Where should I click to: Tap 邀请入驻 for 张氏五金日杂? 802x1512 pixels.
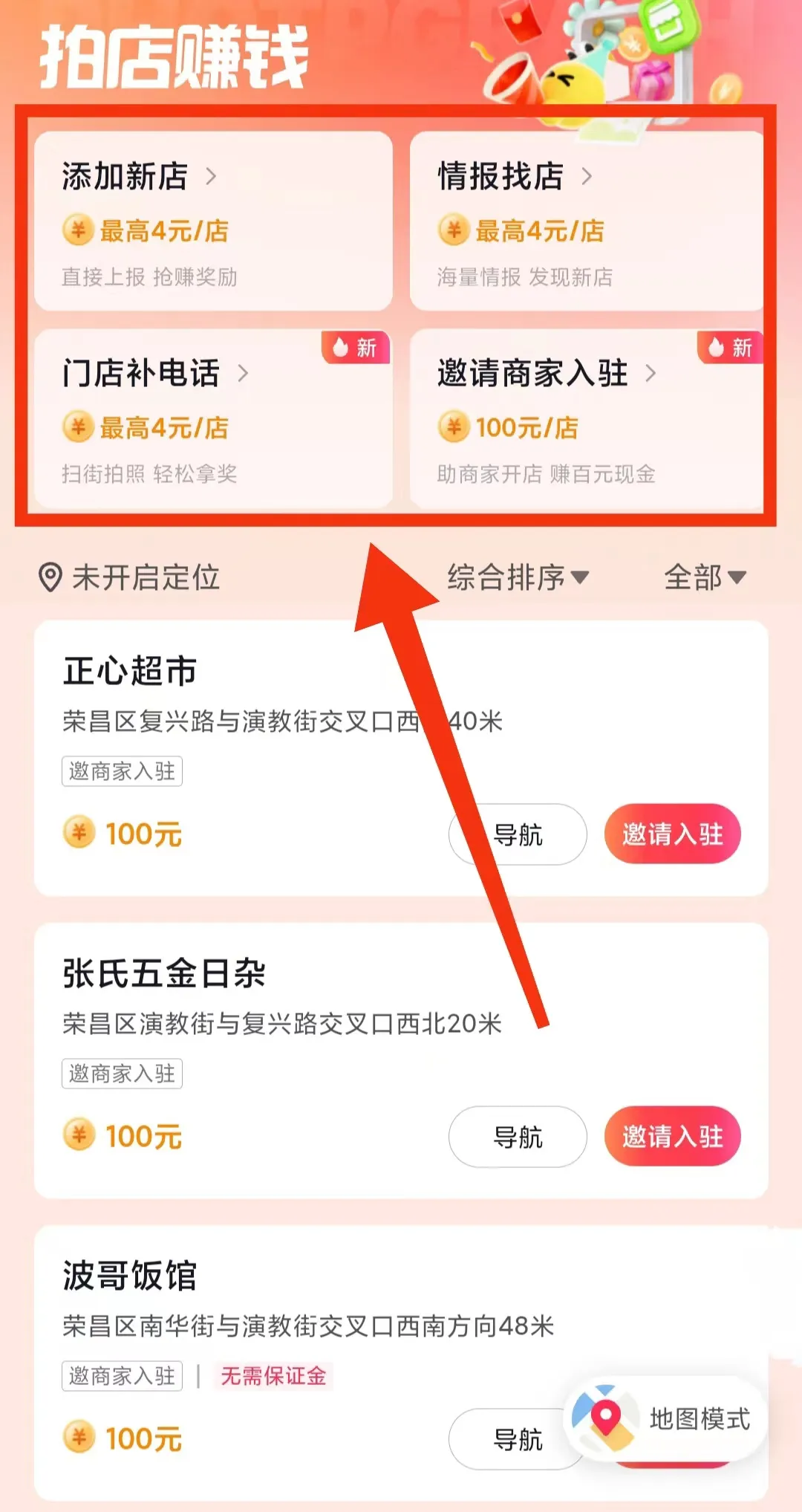[673, 1137]
